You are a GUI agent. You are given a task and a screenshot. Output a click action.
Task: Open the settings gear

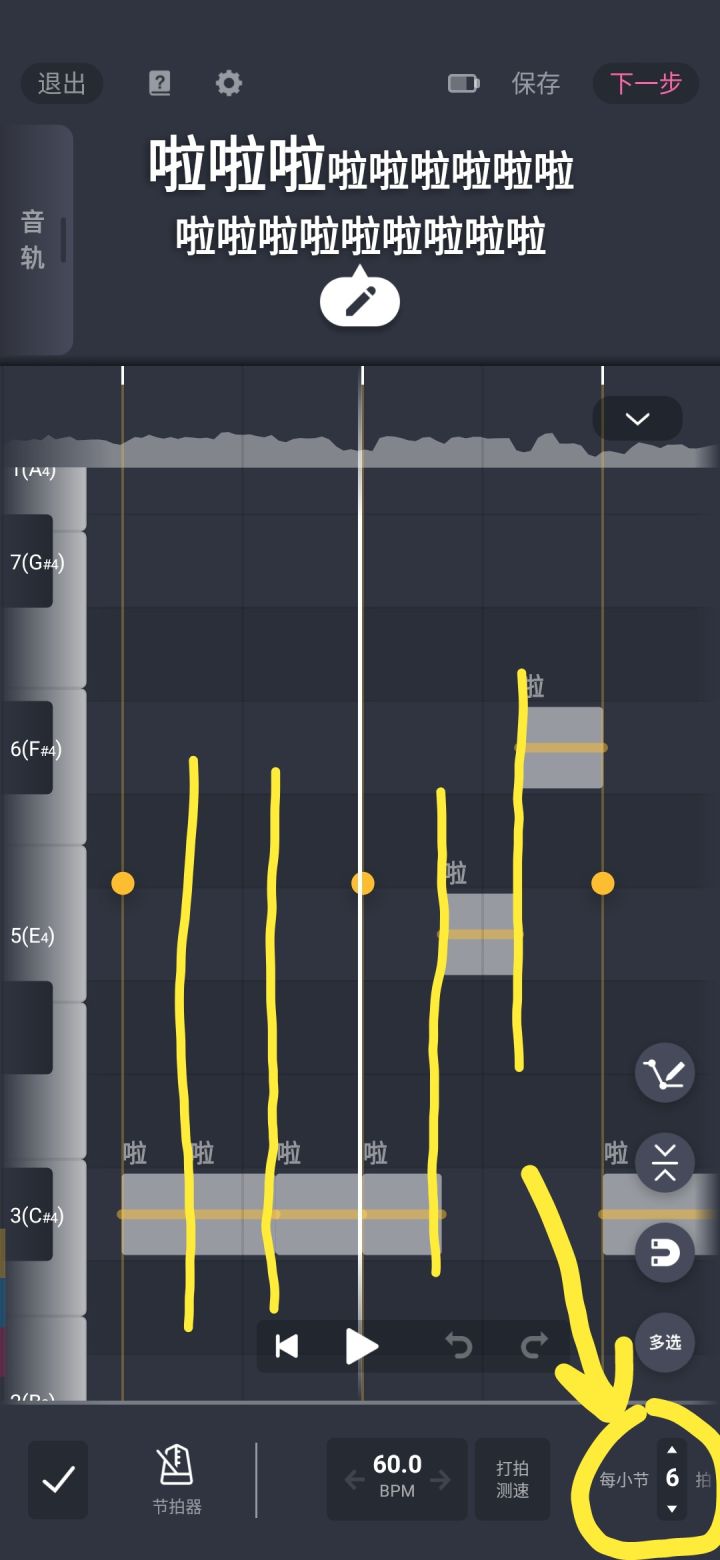tap(228, 84)
